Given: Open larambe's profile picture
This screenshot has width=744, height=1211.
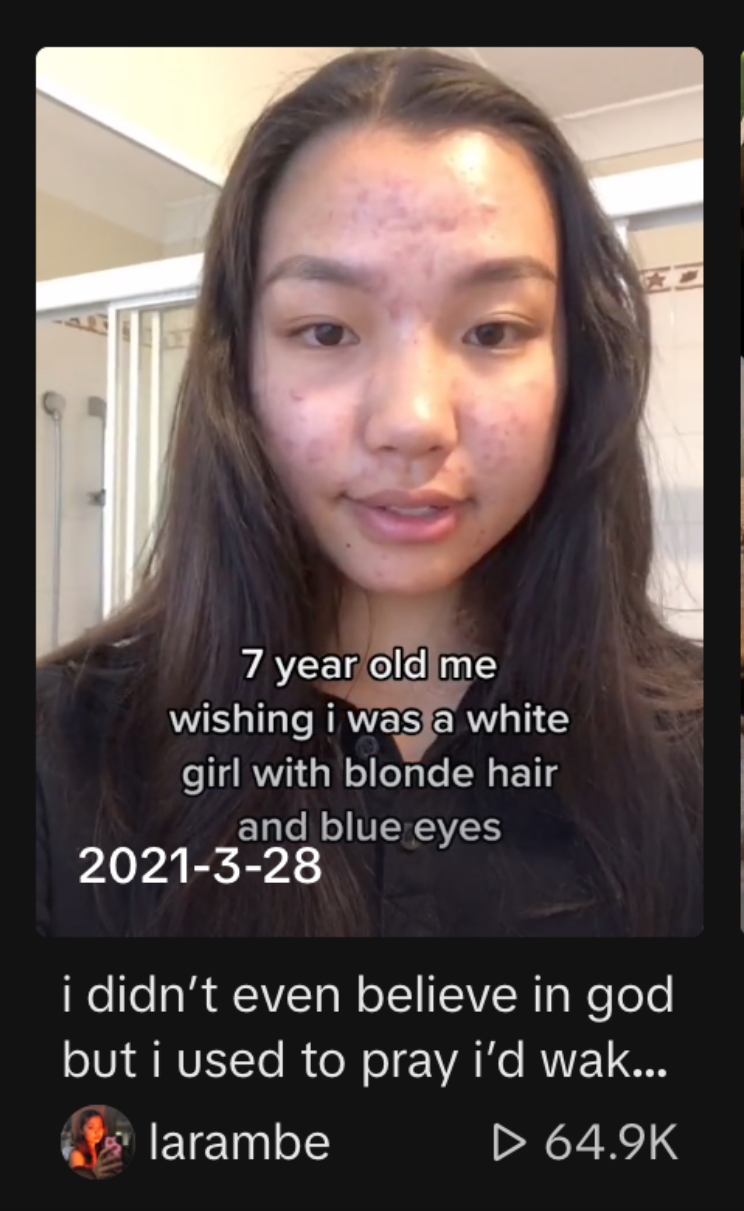Looking at the screenshot, I should (x=97, y=1142).
